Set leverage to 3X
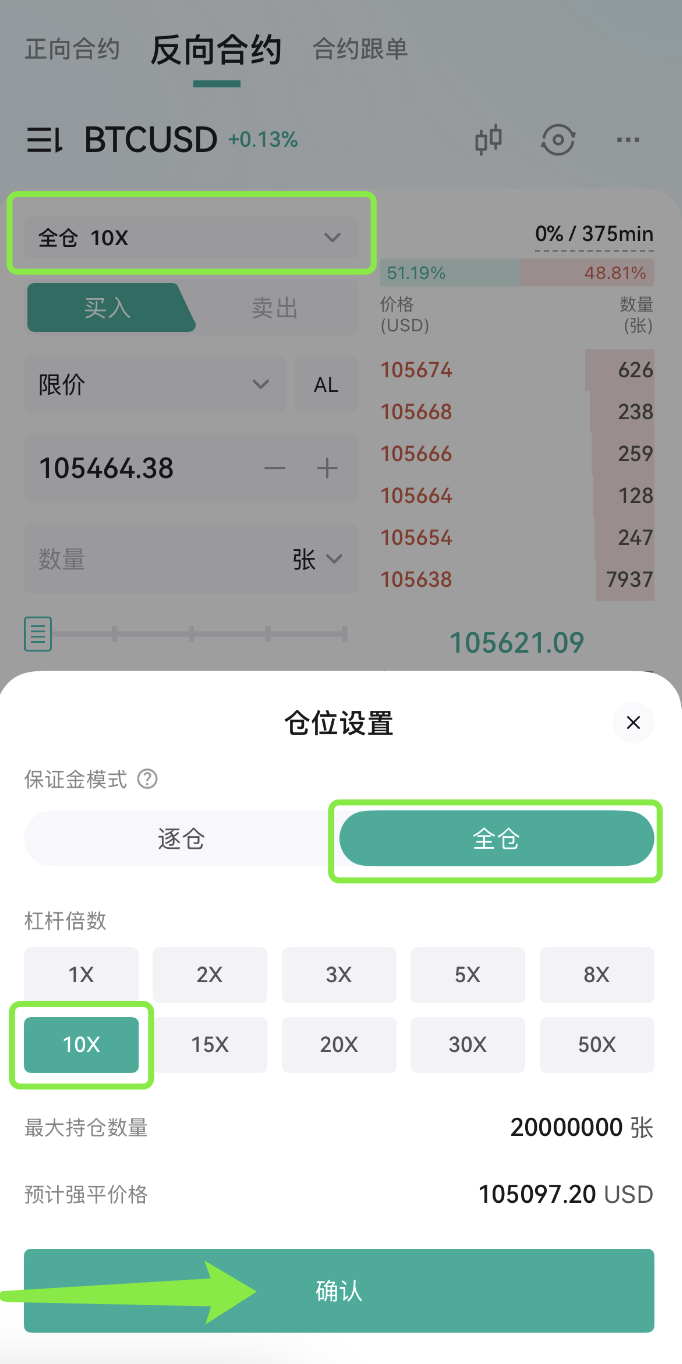This screenshot has width=682, height=1364. click(x=339, y=975)
